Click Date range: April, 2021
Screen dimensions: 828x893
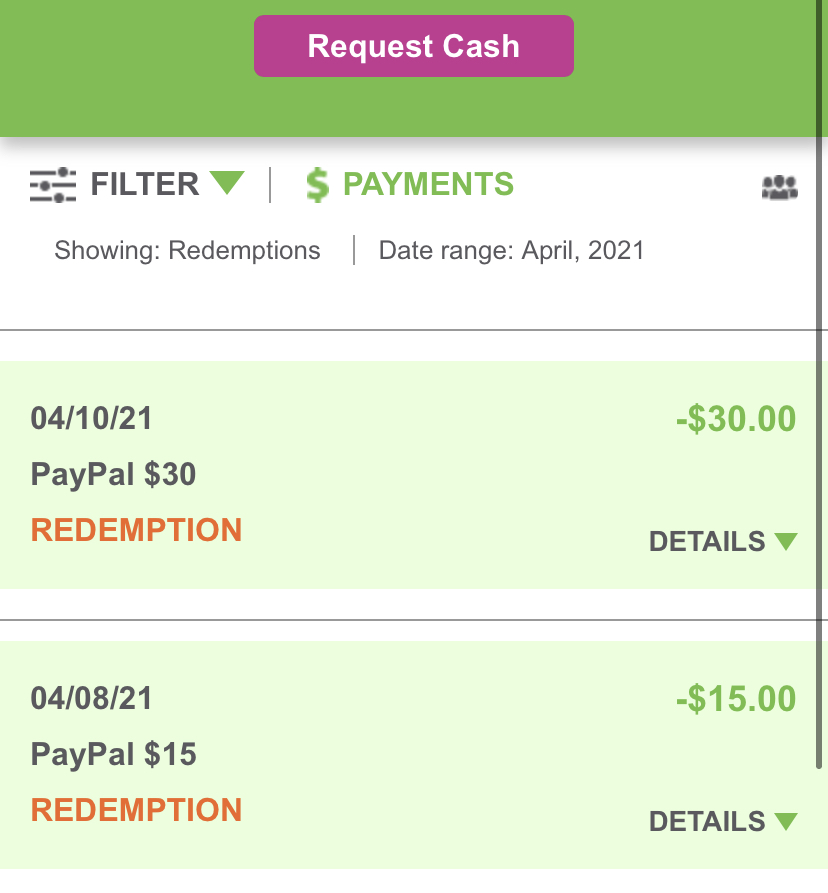[512, 250]
